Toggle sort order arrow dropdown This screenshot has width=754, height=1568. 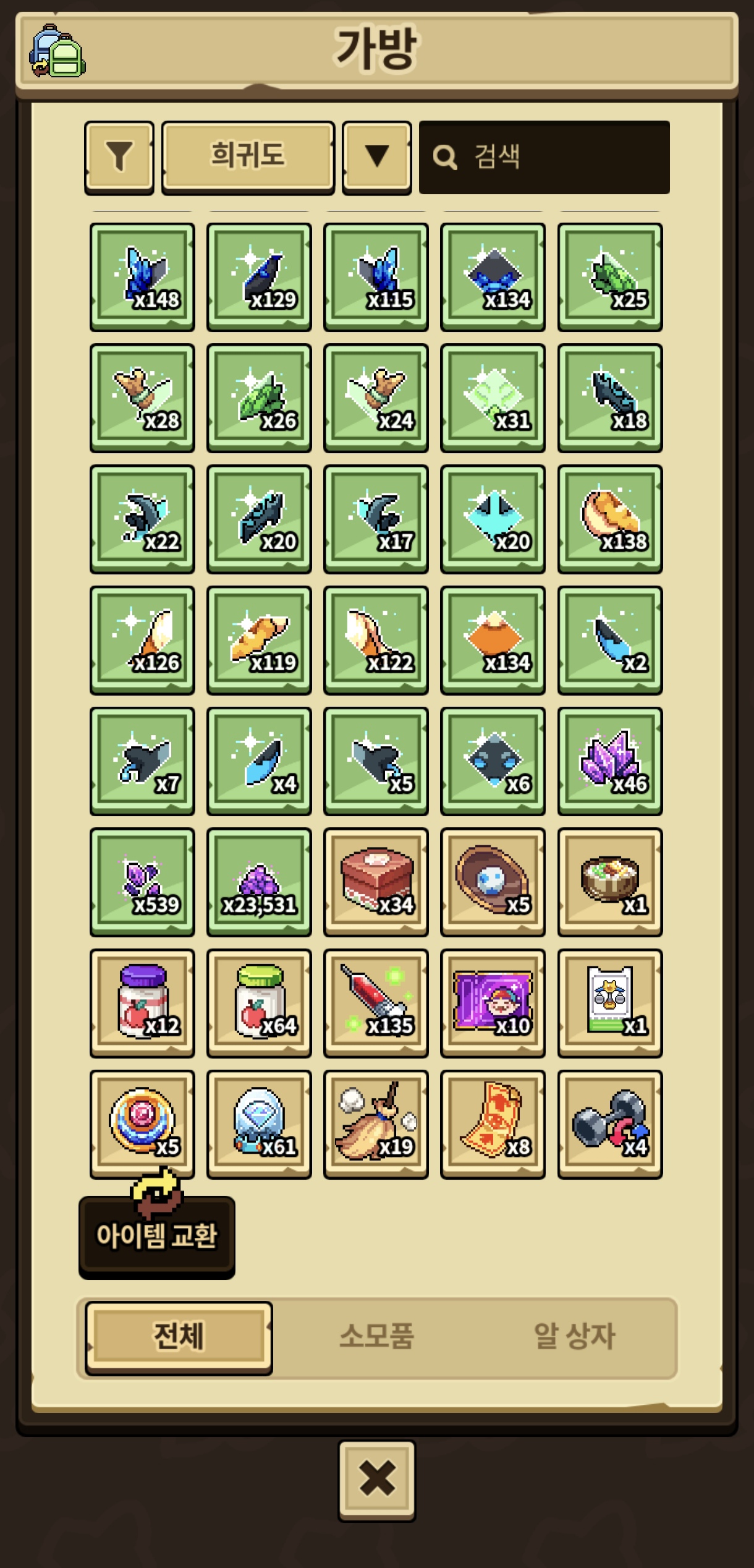[x=376, y=157]
